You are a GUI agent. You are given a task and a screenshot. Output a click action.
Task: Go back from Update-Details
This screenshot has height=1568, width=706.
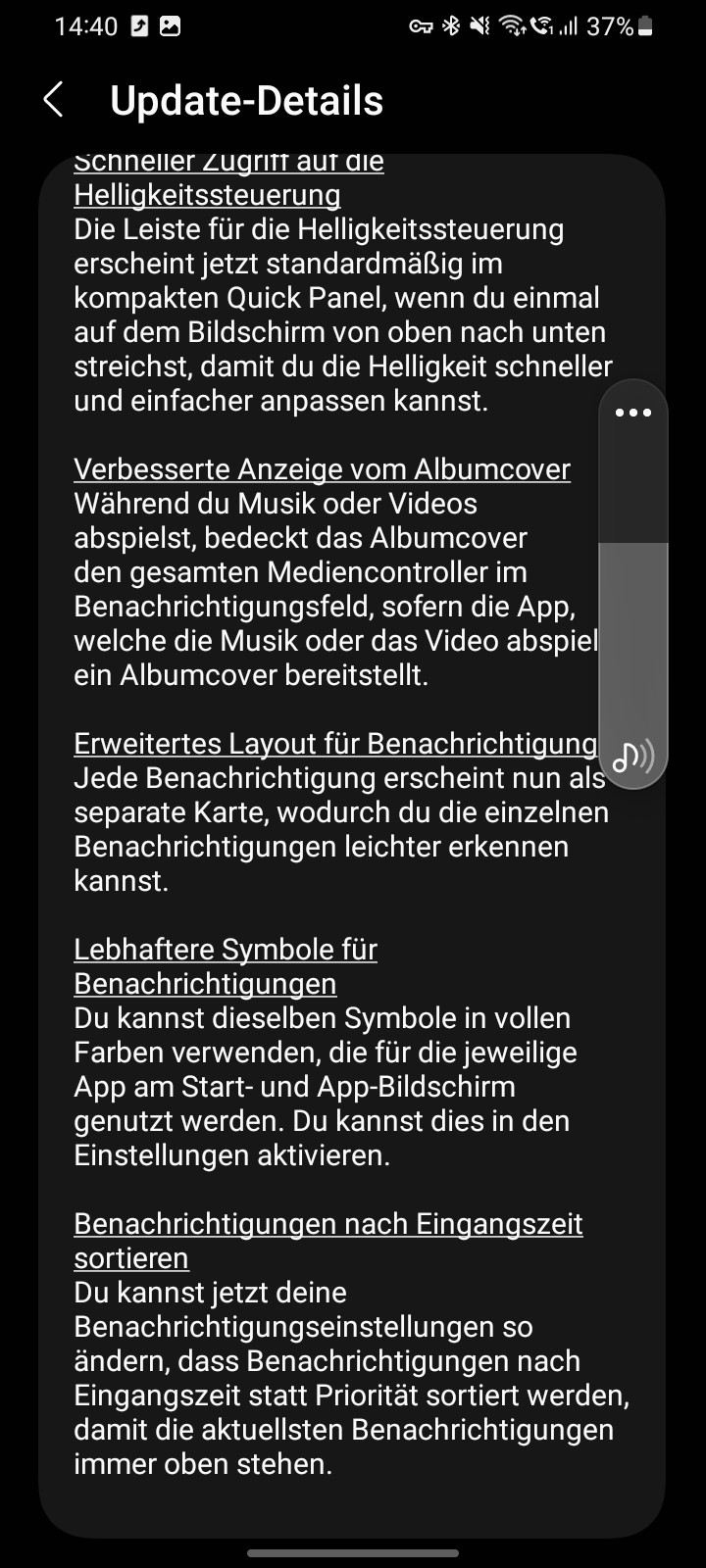coord(54,100)
